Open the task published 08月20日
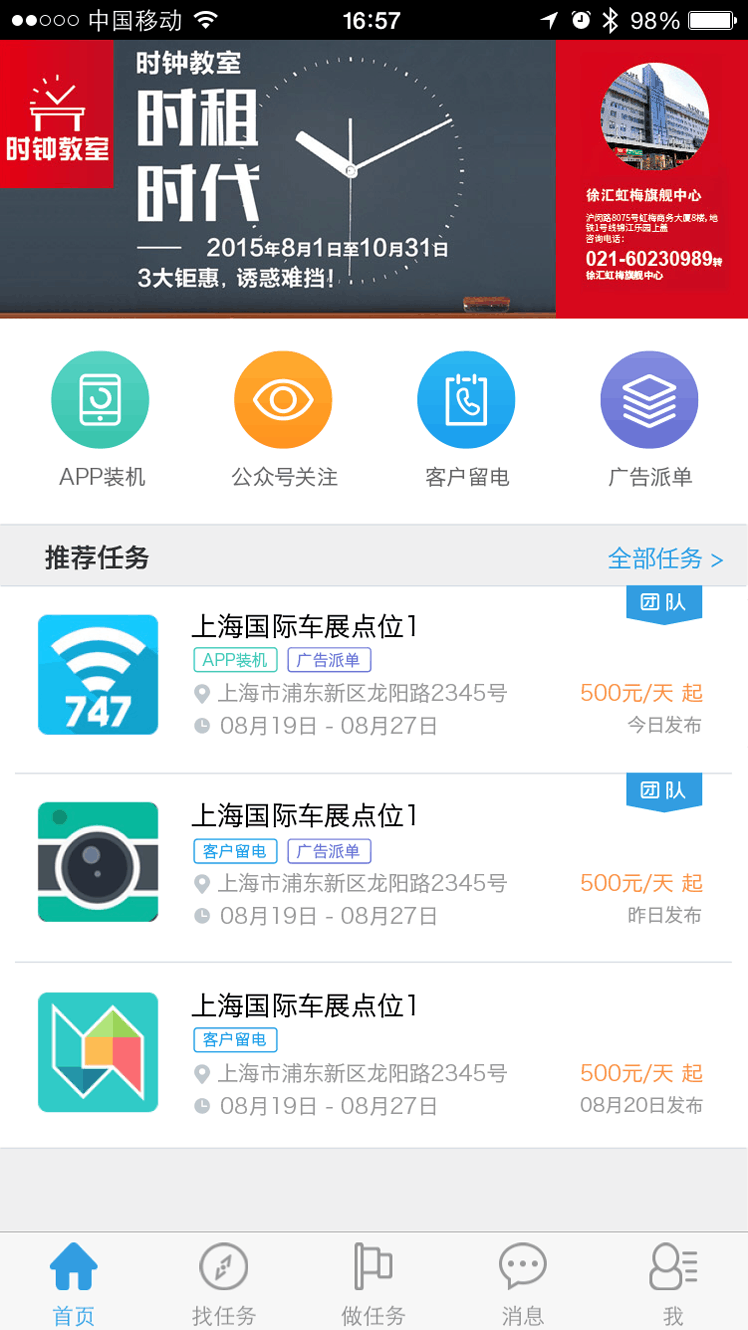Viewport: 748px width, 1330px height. pos(372,1056)
